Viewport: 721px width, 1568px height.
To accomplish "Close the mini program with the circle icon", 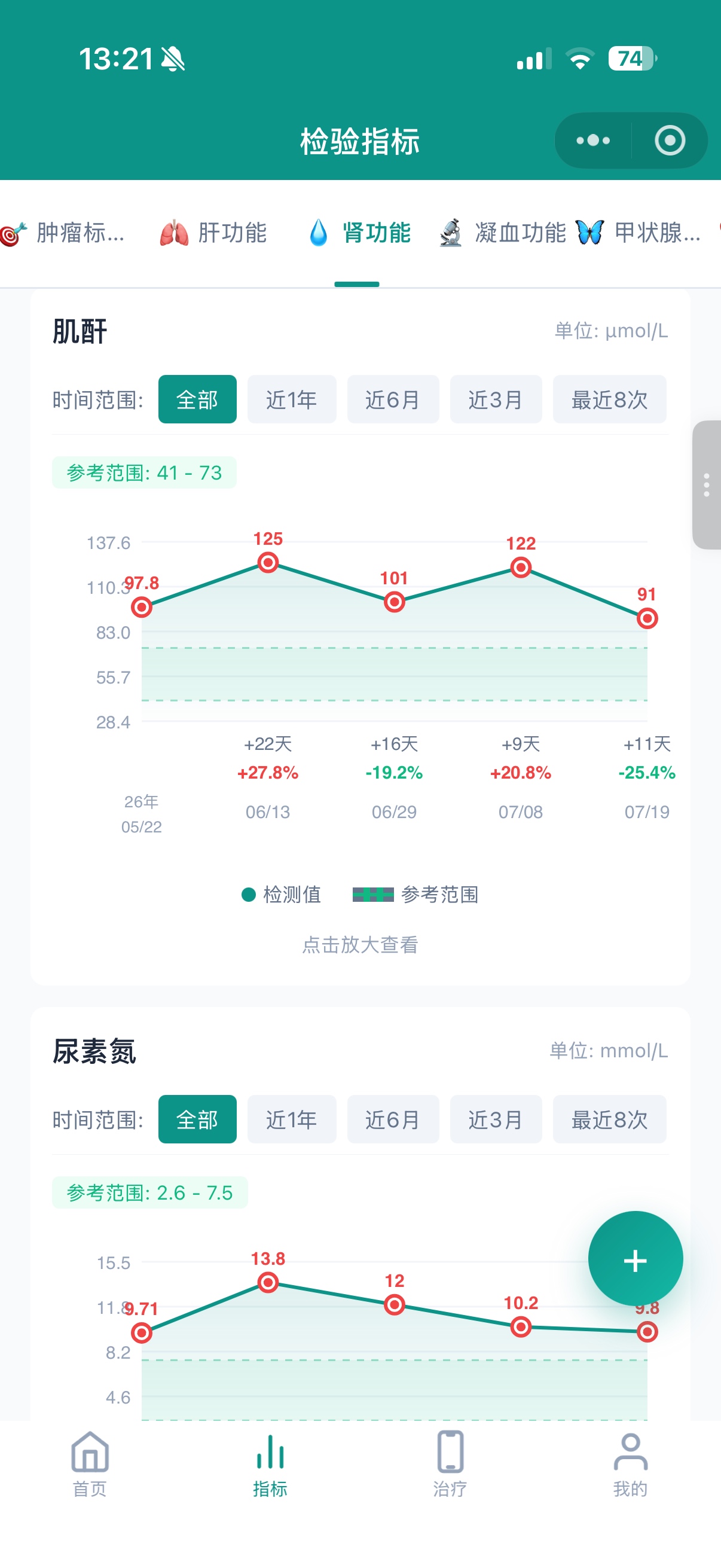I will [x=669, y=141].
